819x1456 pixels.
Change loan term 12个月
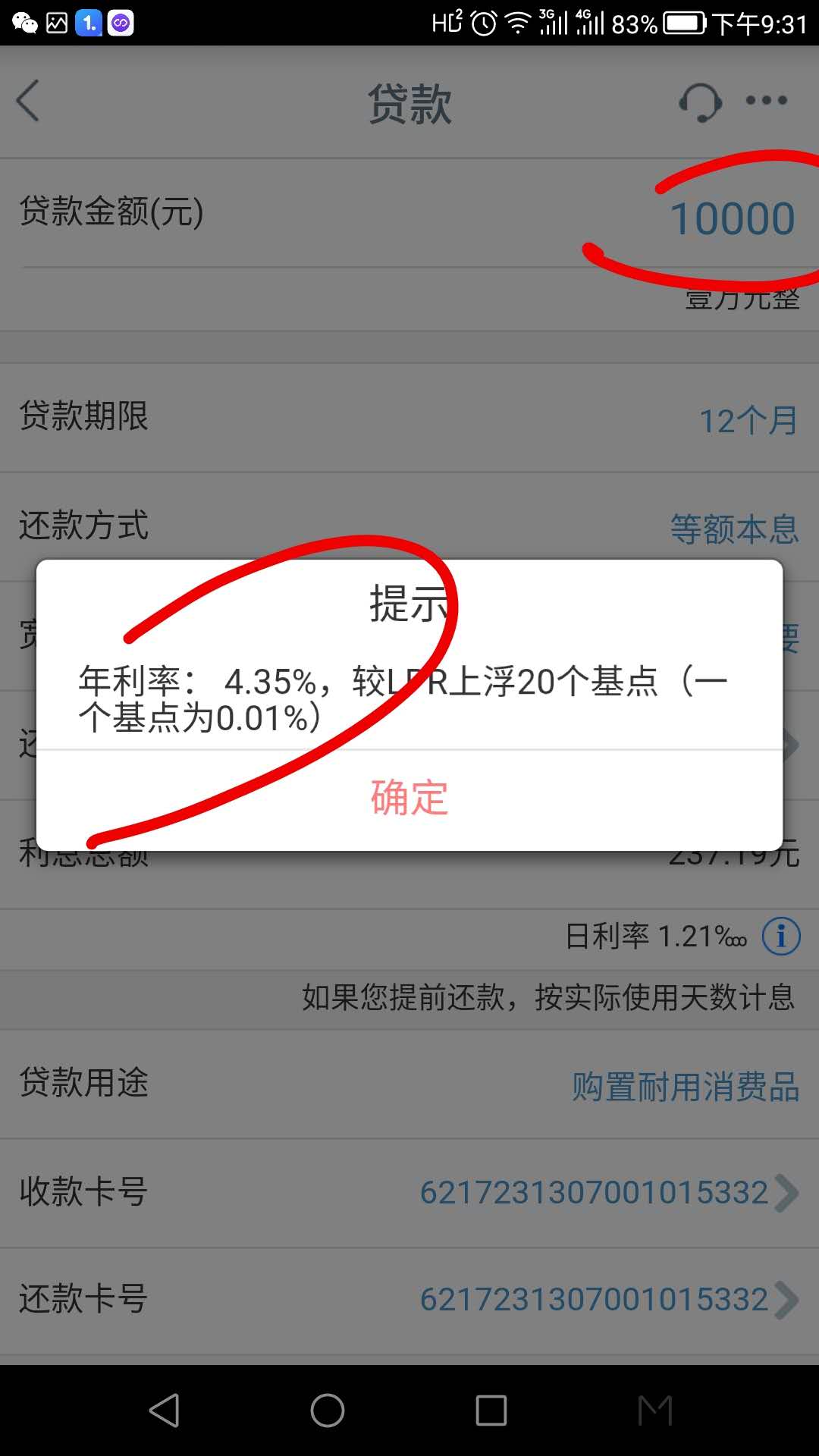pyautogui.click(x=748, y=421)
